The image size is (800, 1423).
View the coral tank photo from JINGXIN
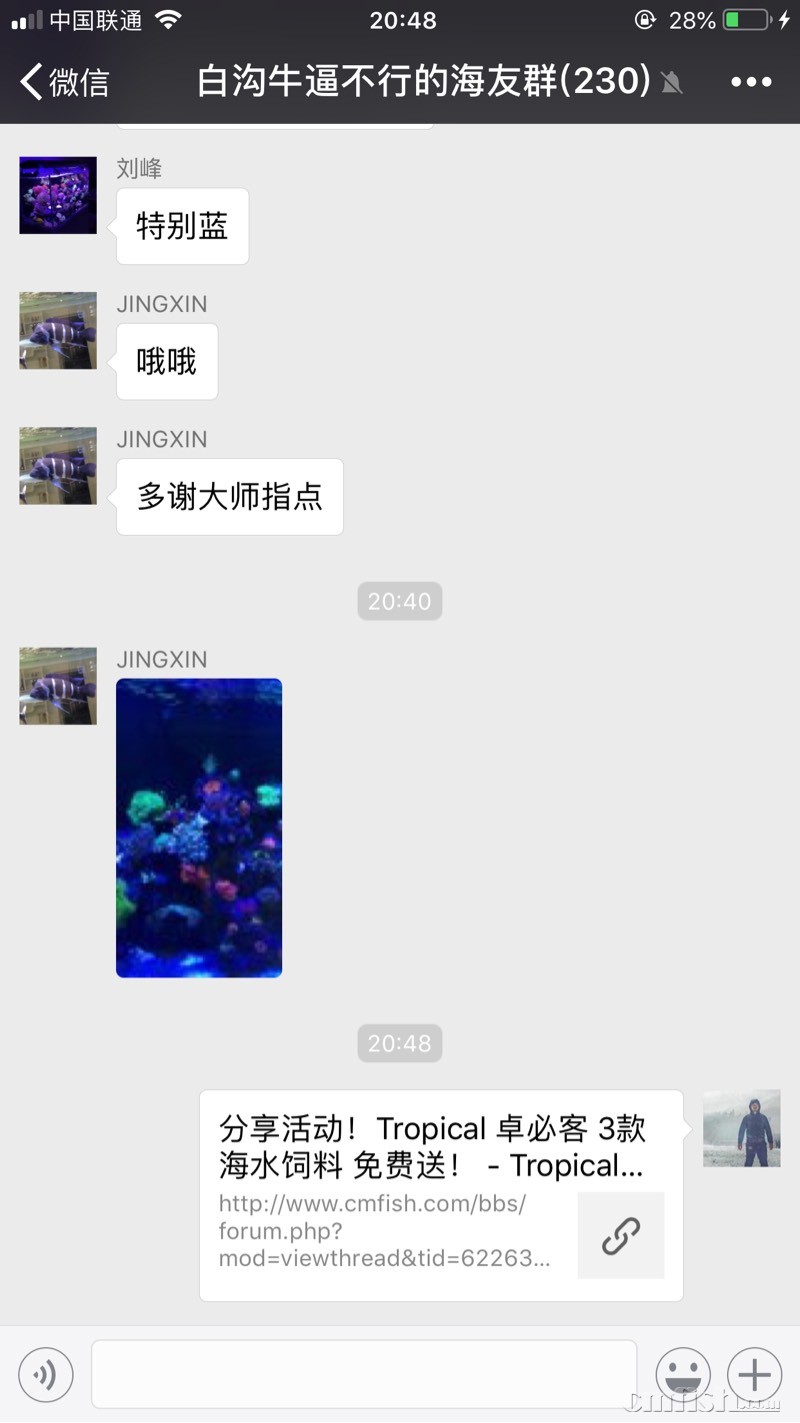point(199,828)
